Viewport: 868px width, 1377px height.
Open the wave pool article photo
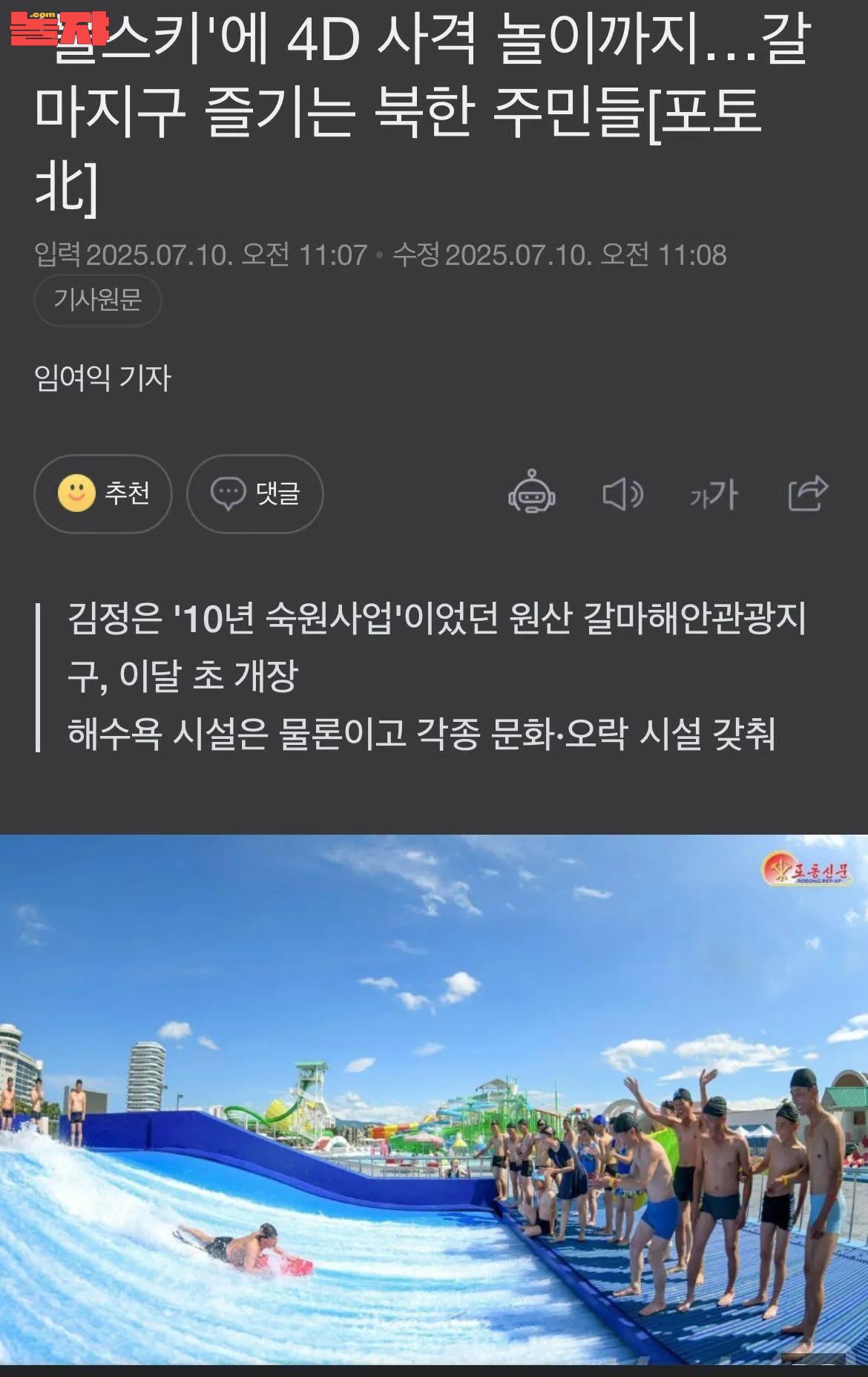[x=434, y=1098]
